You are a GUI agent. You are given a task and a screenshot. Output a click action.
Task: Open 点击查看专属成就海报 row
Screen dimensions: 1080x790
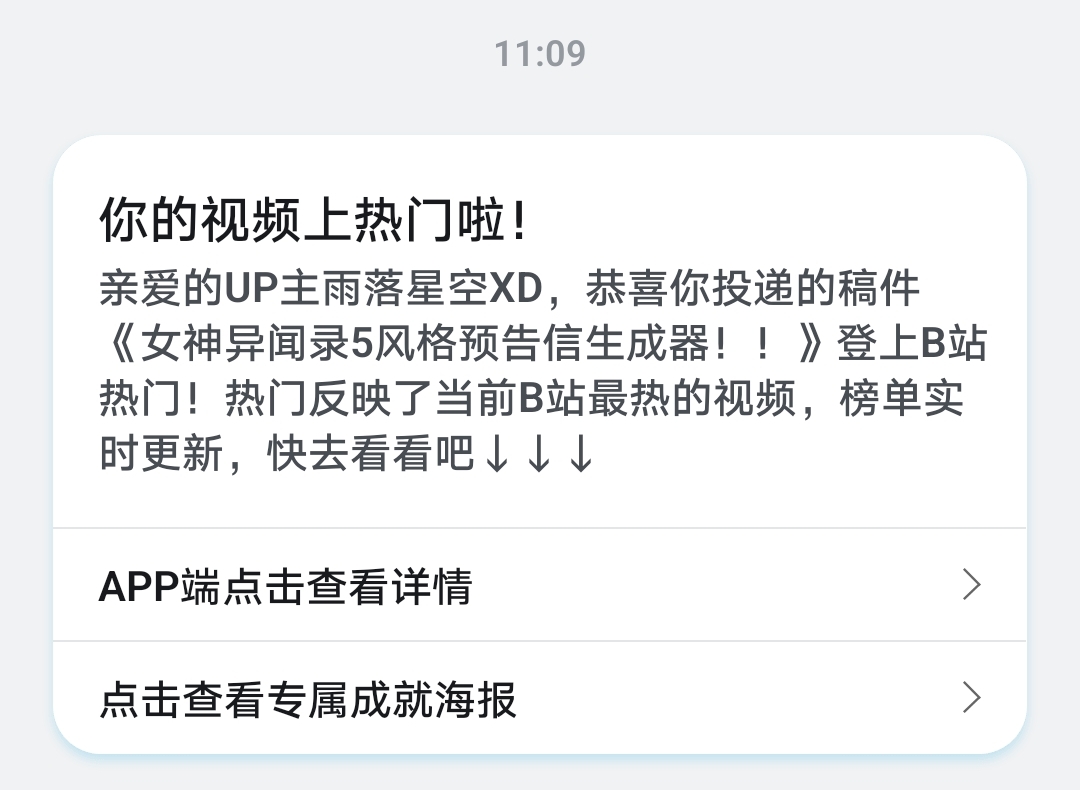[540, 698]
